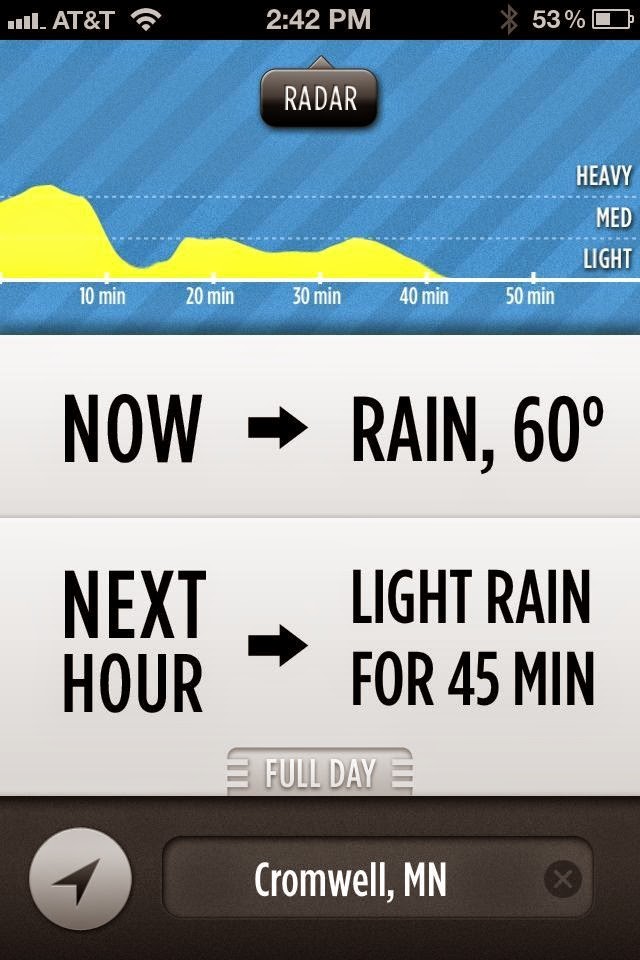Edit the Cromwell, MN location field

pos(350,880)
